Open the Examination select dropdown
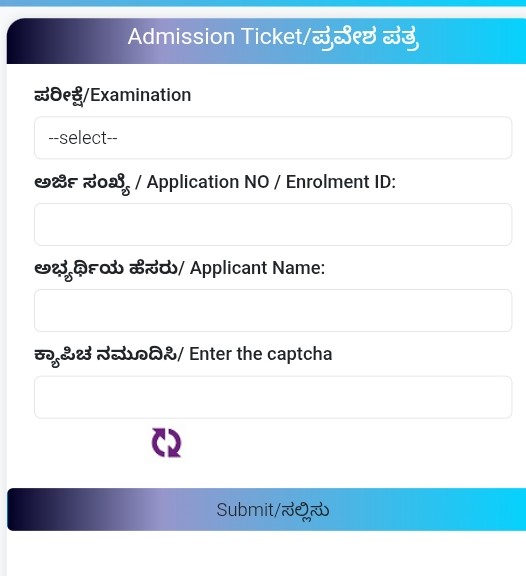 pyautogui.click(x=273, y=138)
